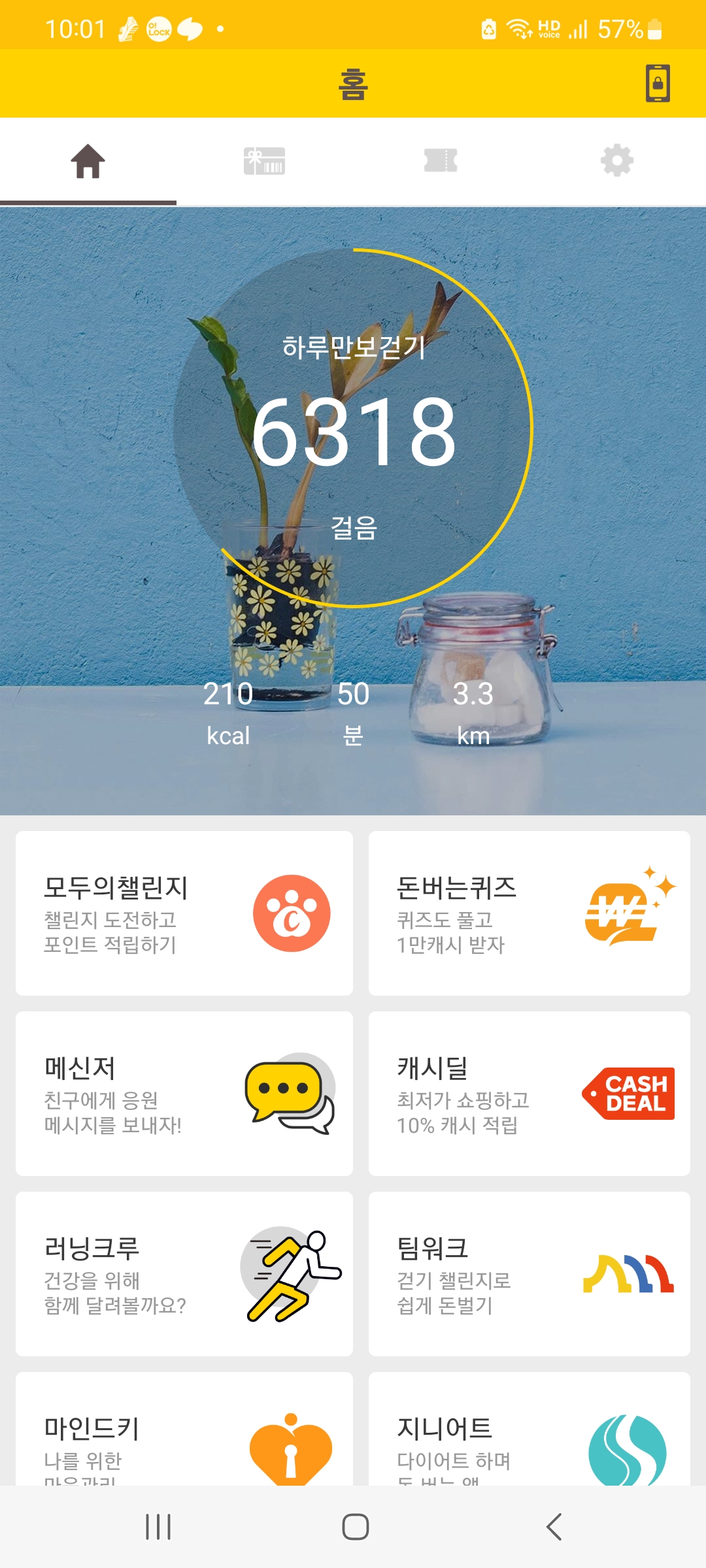Tap the system back button
The width and height of the screenshot is (706, 1568).
[554, 1527]
